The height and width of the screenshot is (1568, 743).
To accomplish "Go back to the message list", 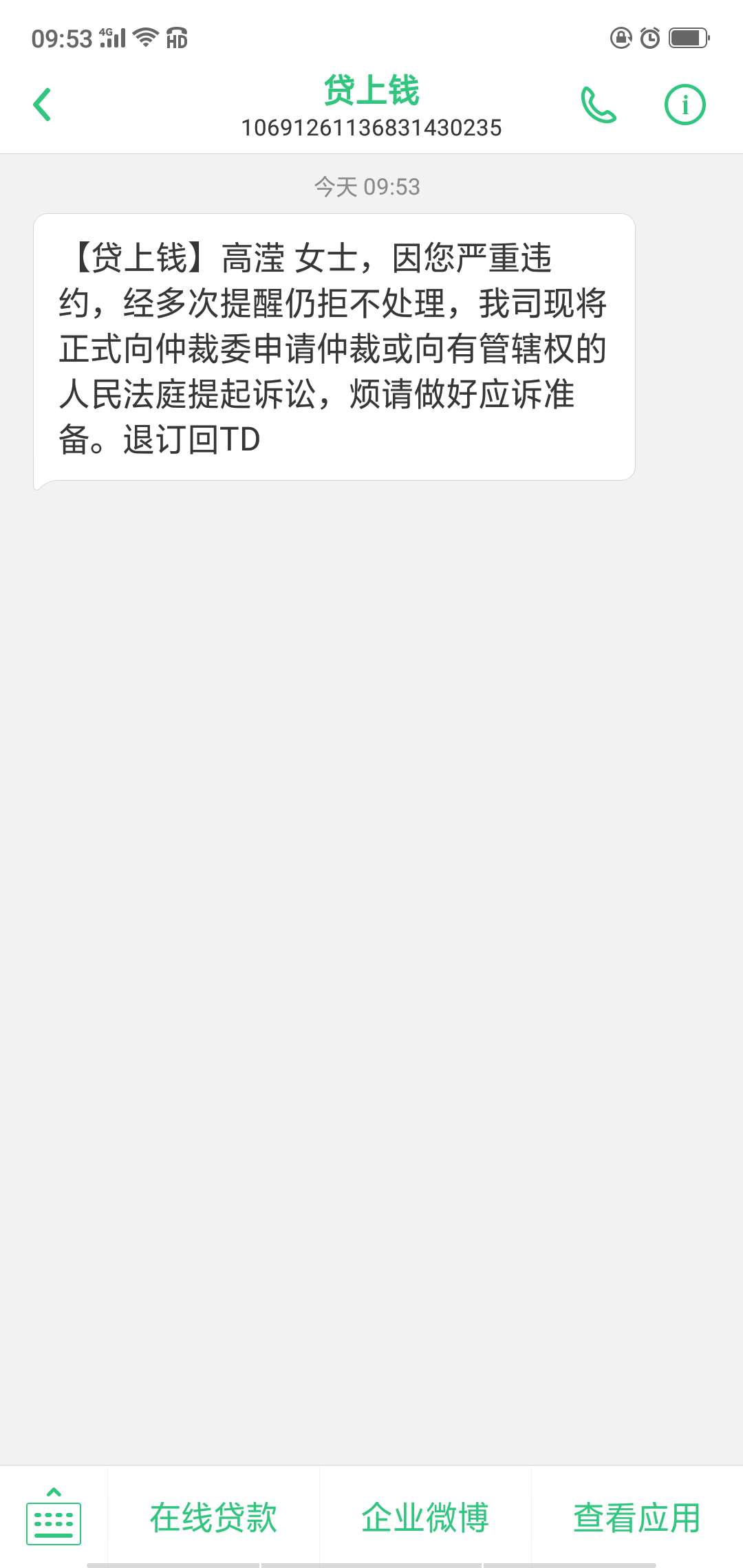I will pos(42,105).
